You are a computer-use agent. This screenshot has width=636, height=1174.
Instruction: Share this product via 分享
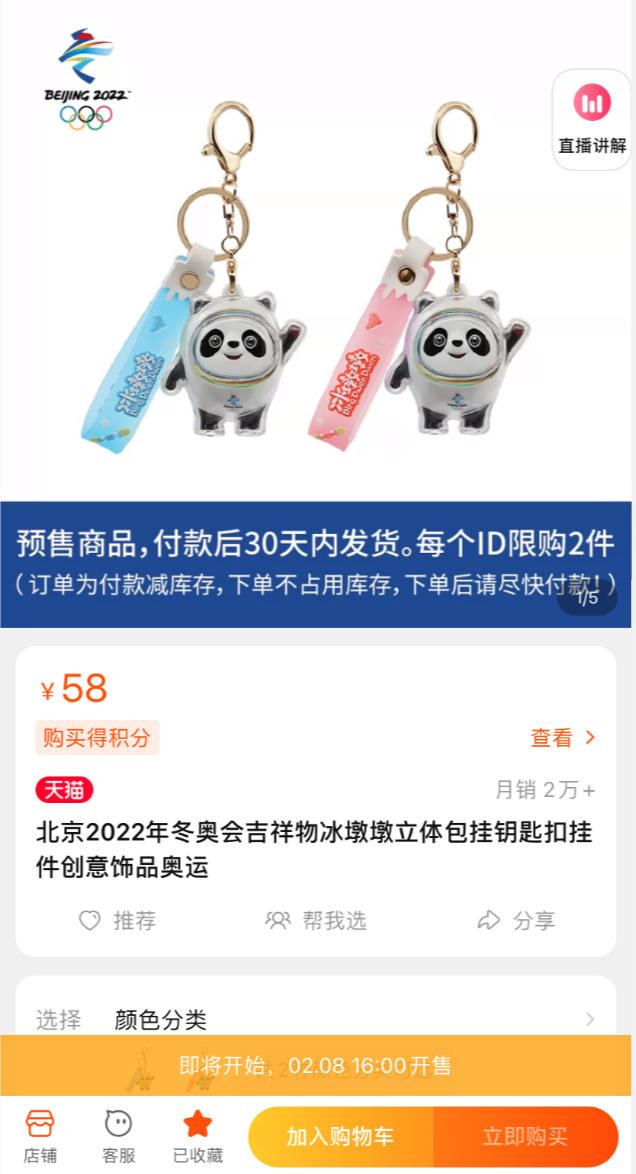(516, 920)
